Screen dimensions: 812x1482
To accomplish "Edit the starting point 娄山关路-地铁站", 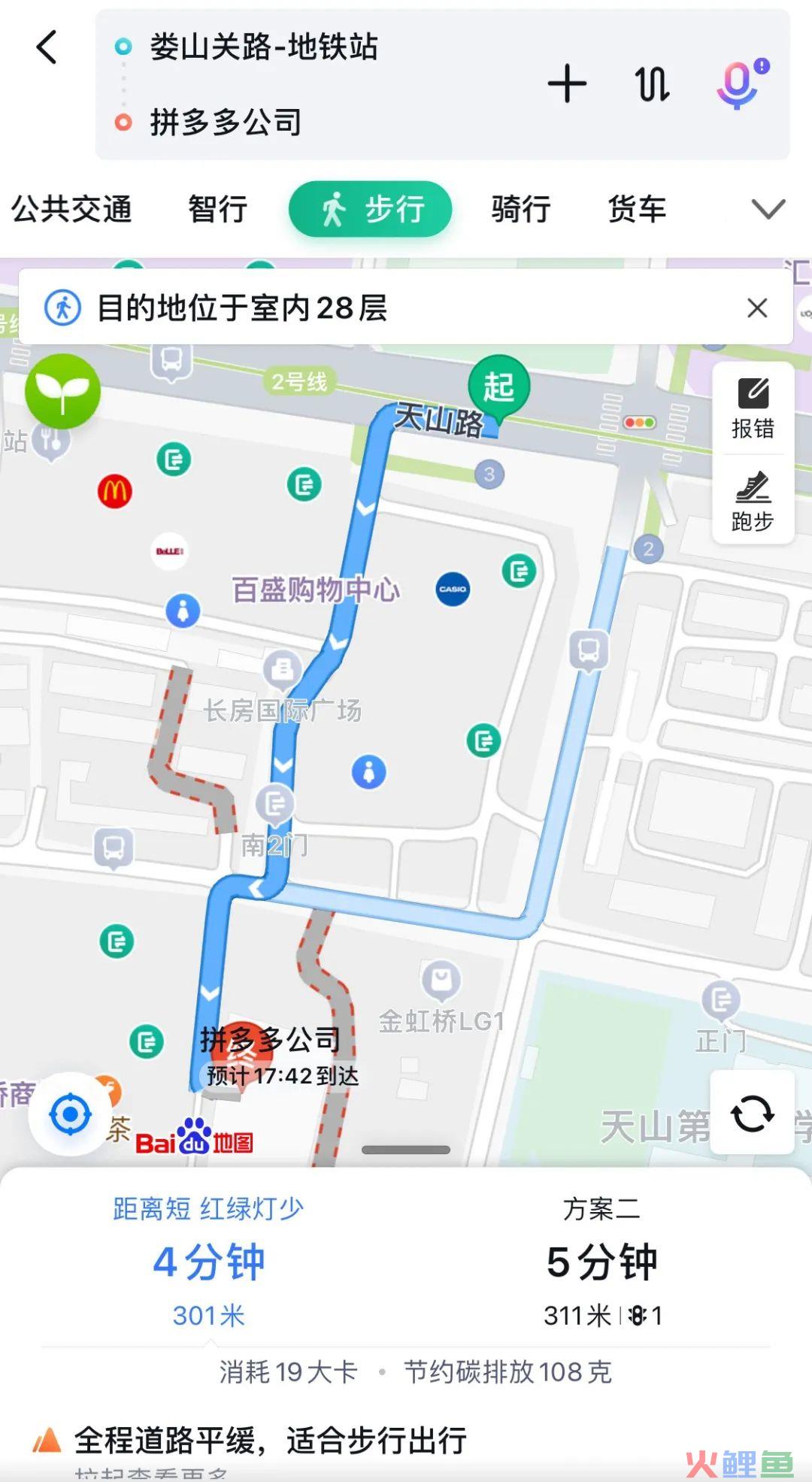I will (x=263, y=47).
